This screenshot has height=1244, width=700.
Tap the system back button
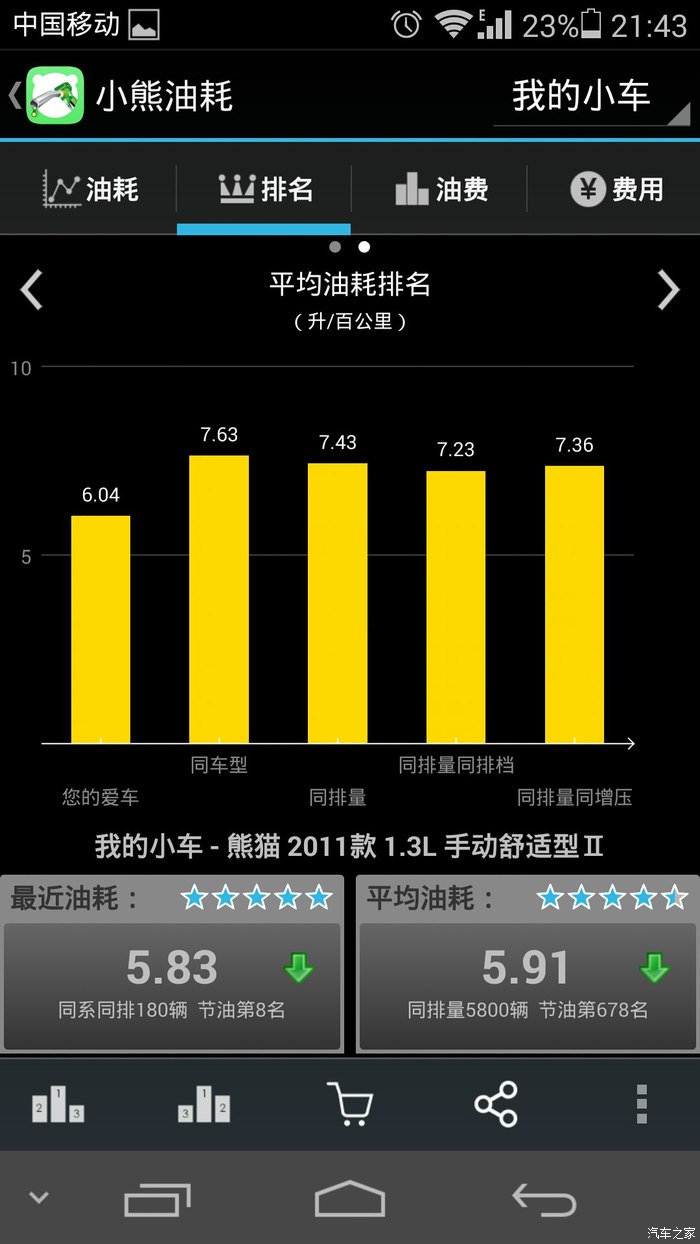point(543,1198)
